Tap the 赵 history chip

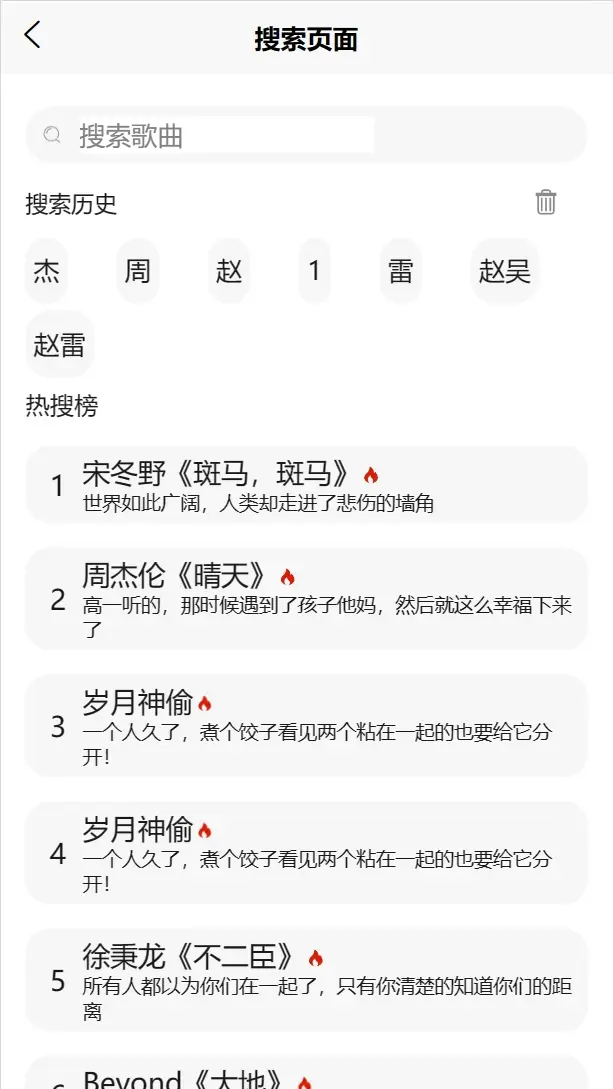[x=229, y=271]
